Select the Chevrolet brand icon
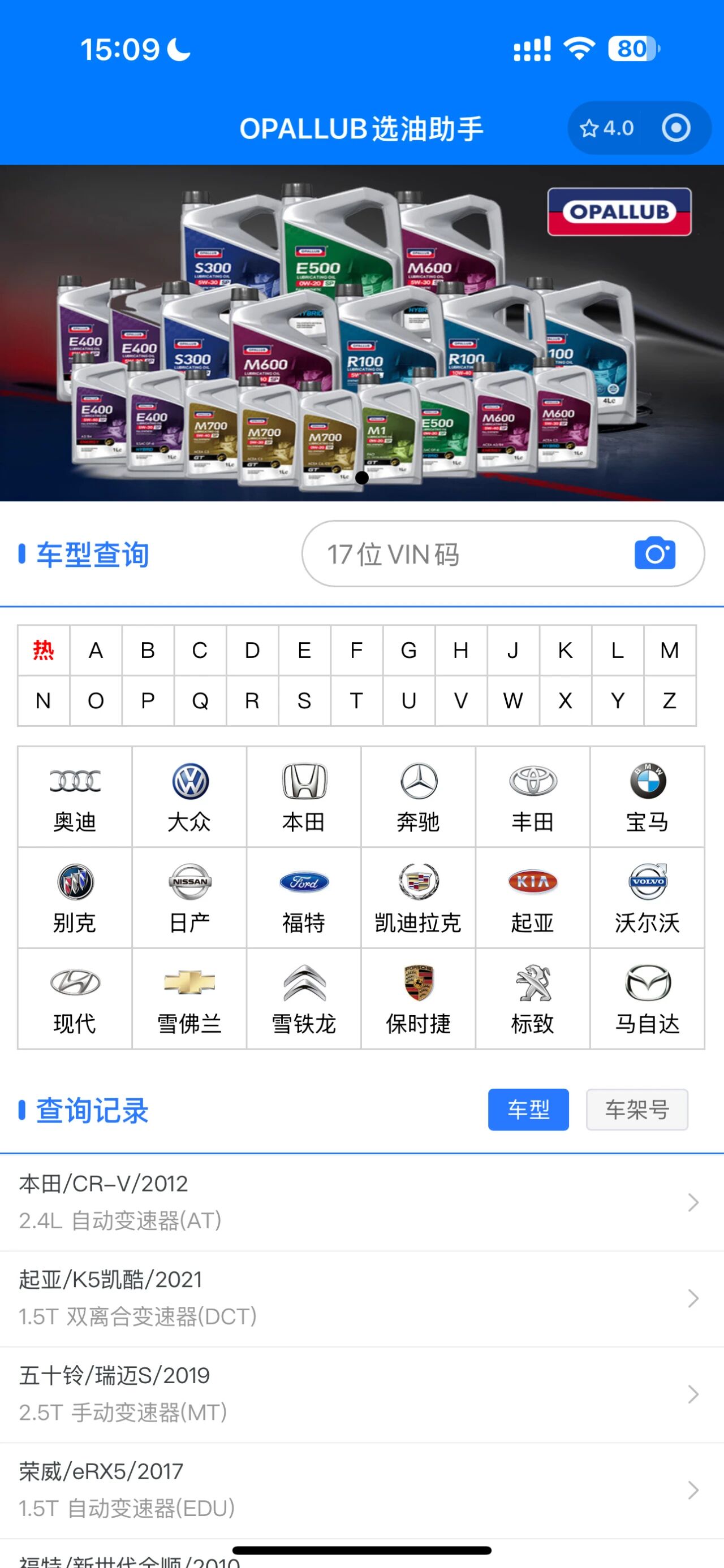This screenshot has width=724, height=1568. 188,998
